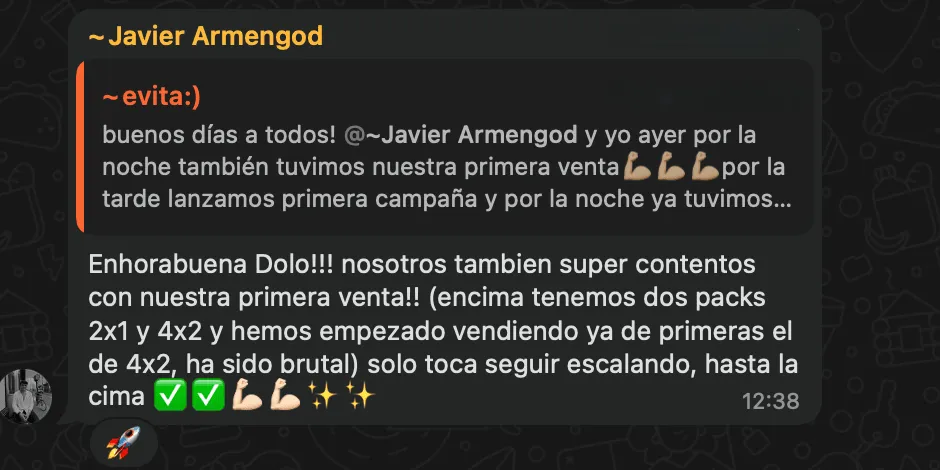Image resolution: width=940 pixels, height=470 pixels.
Task: Open the quoted message from evita:)
Action: coord(444,146)
